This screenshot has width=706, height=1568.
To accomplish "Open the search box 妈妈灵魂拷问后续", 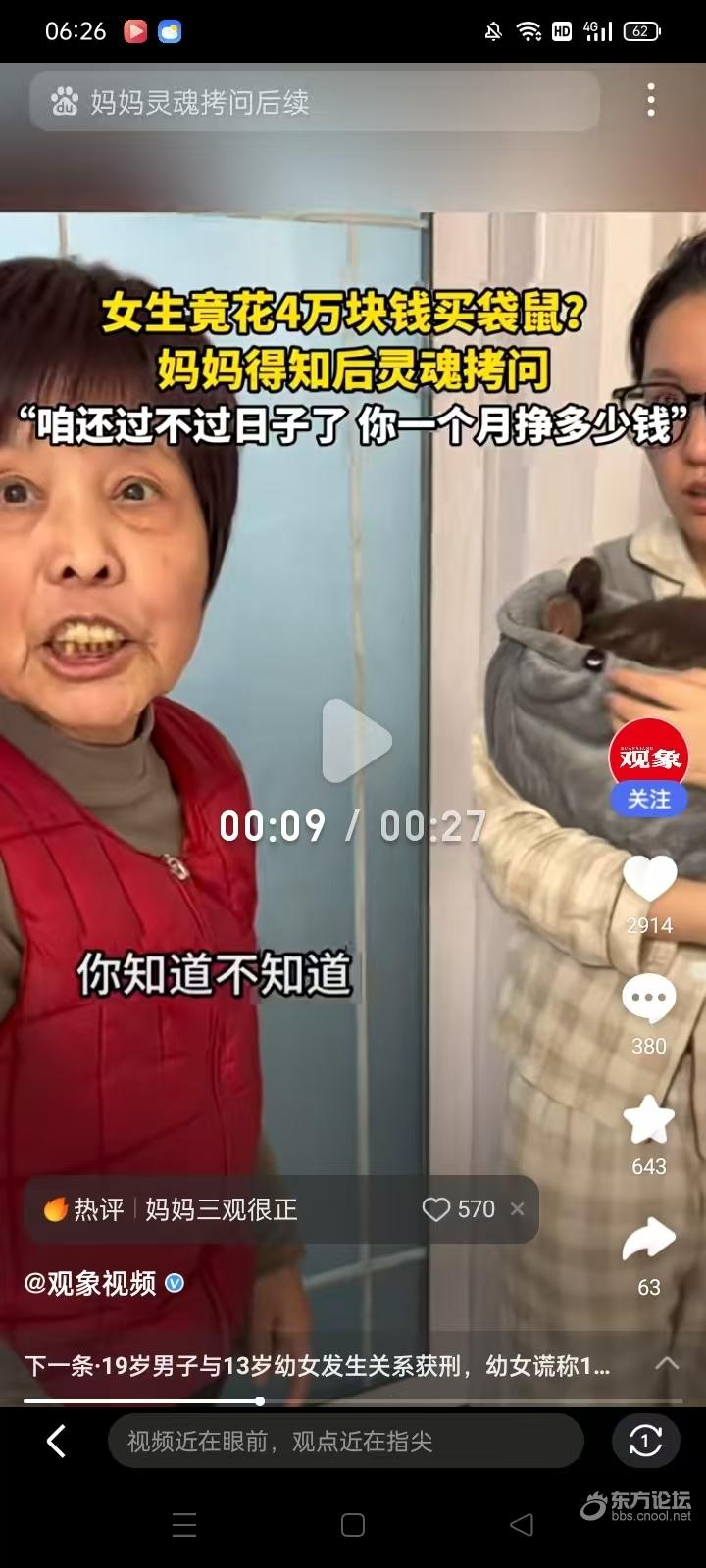I will 314,101.
